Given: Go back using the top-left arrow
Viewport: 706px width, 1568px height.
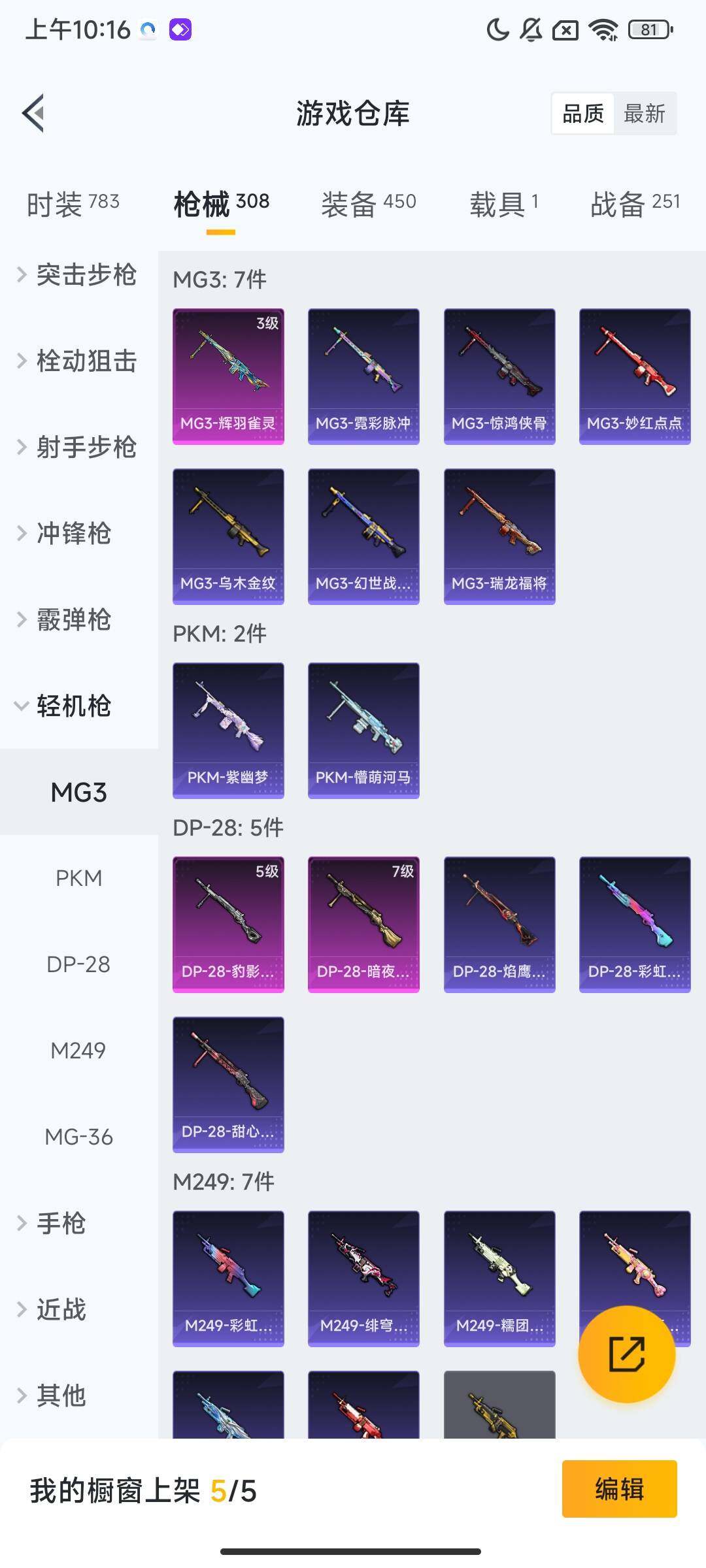Looking at the screenshot, I should pos(34,113).
